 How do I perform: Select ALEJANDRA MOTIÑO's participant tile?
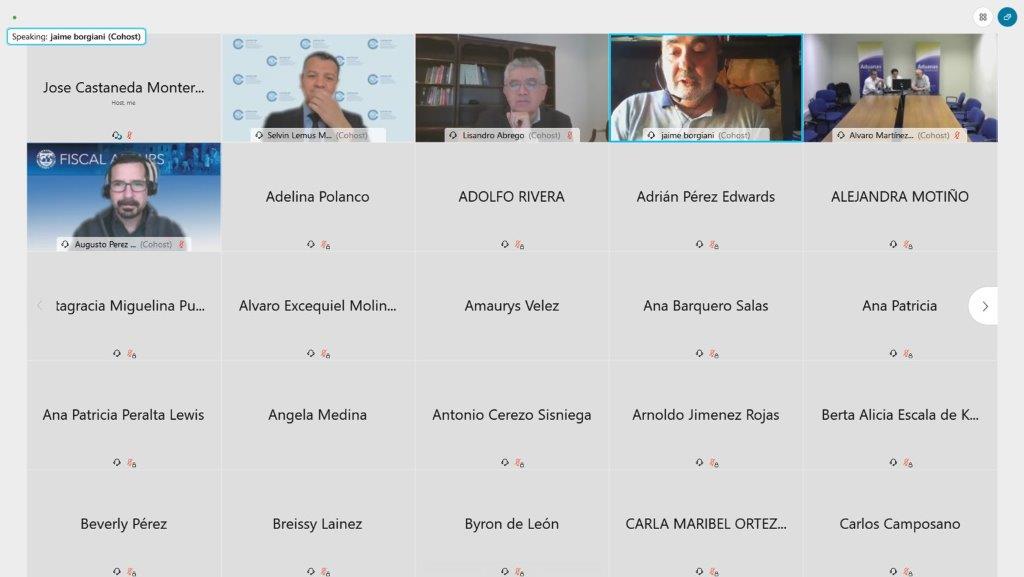(x=900, y=197)
